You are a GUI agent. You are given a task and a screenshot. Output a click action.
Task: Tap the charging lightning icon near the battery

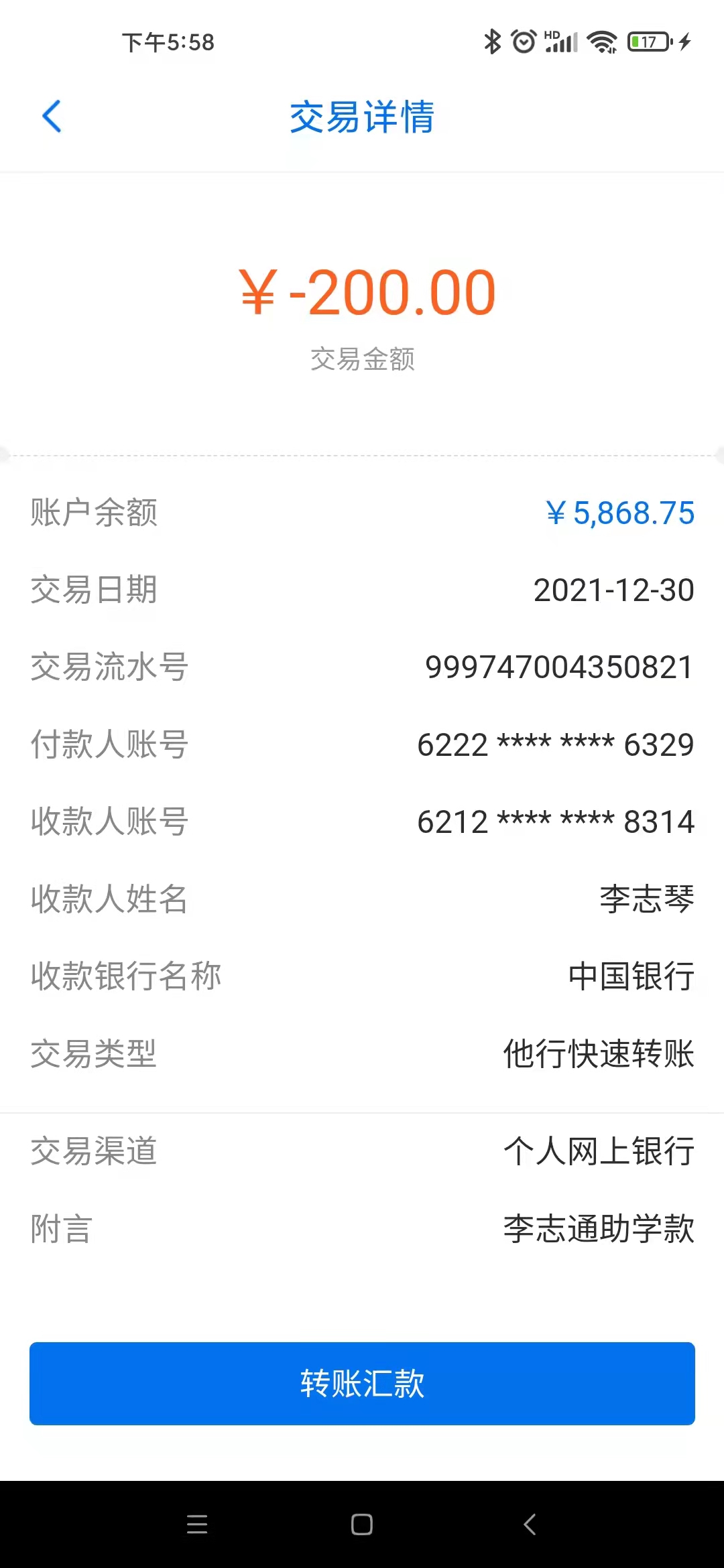pyautogui.click(x=683, y=42)
